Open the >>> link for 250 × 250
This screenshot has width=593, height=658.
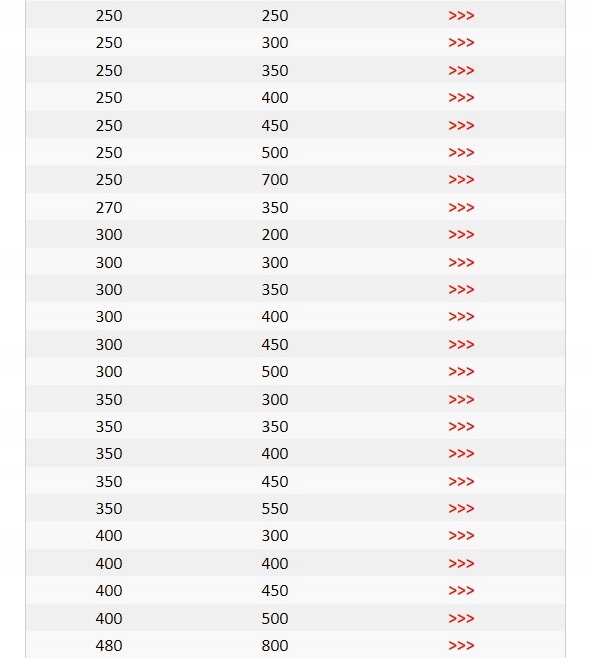[x=461, y=16]
